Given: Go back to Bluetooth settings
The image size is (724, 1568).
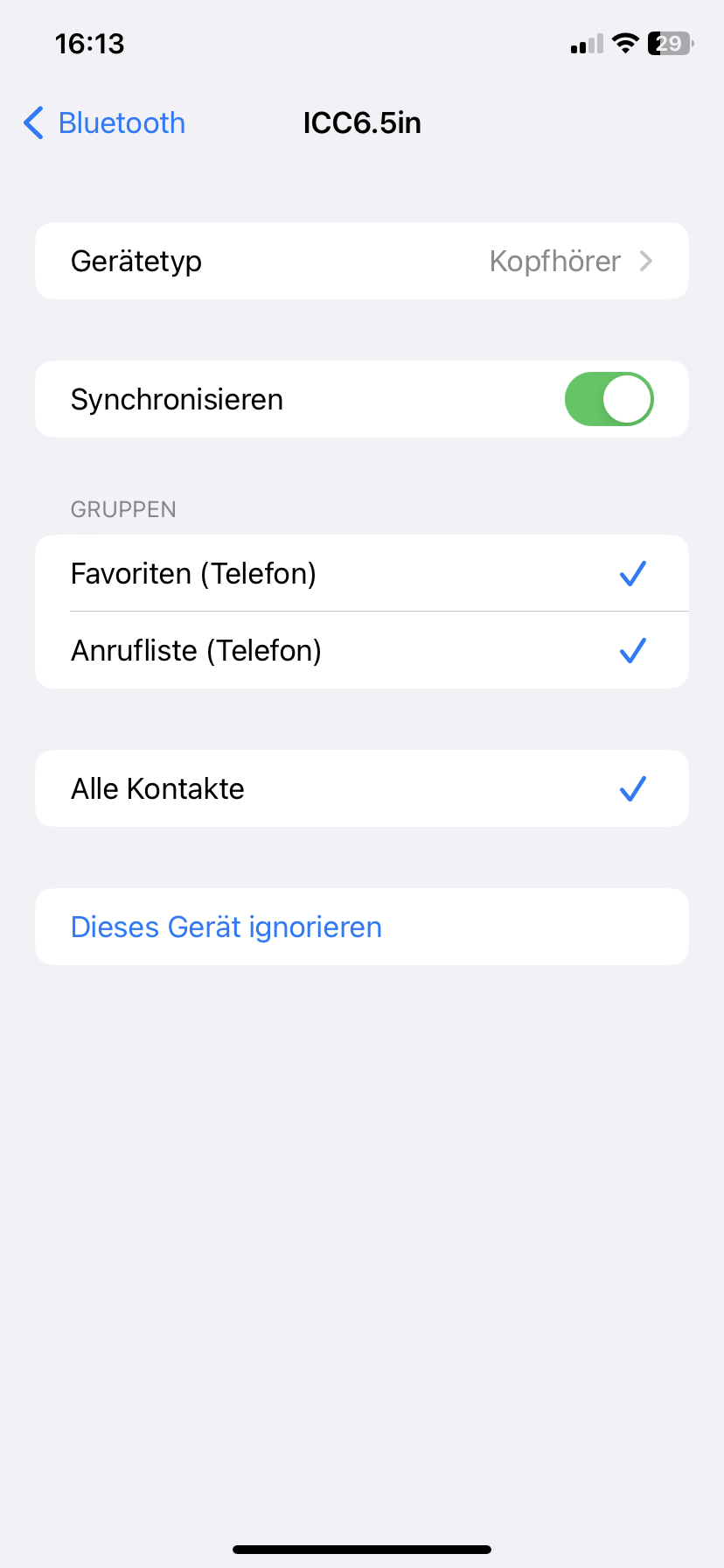Looking at the screenshot, I should (x=105, y=123).
